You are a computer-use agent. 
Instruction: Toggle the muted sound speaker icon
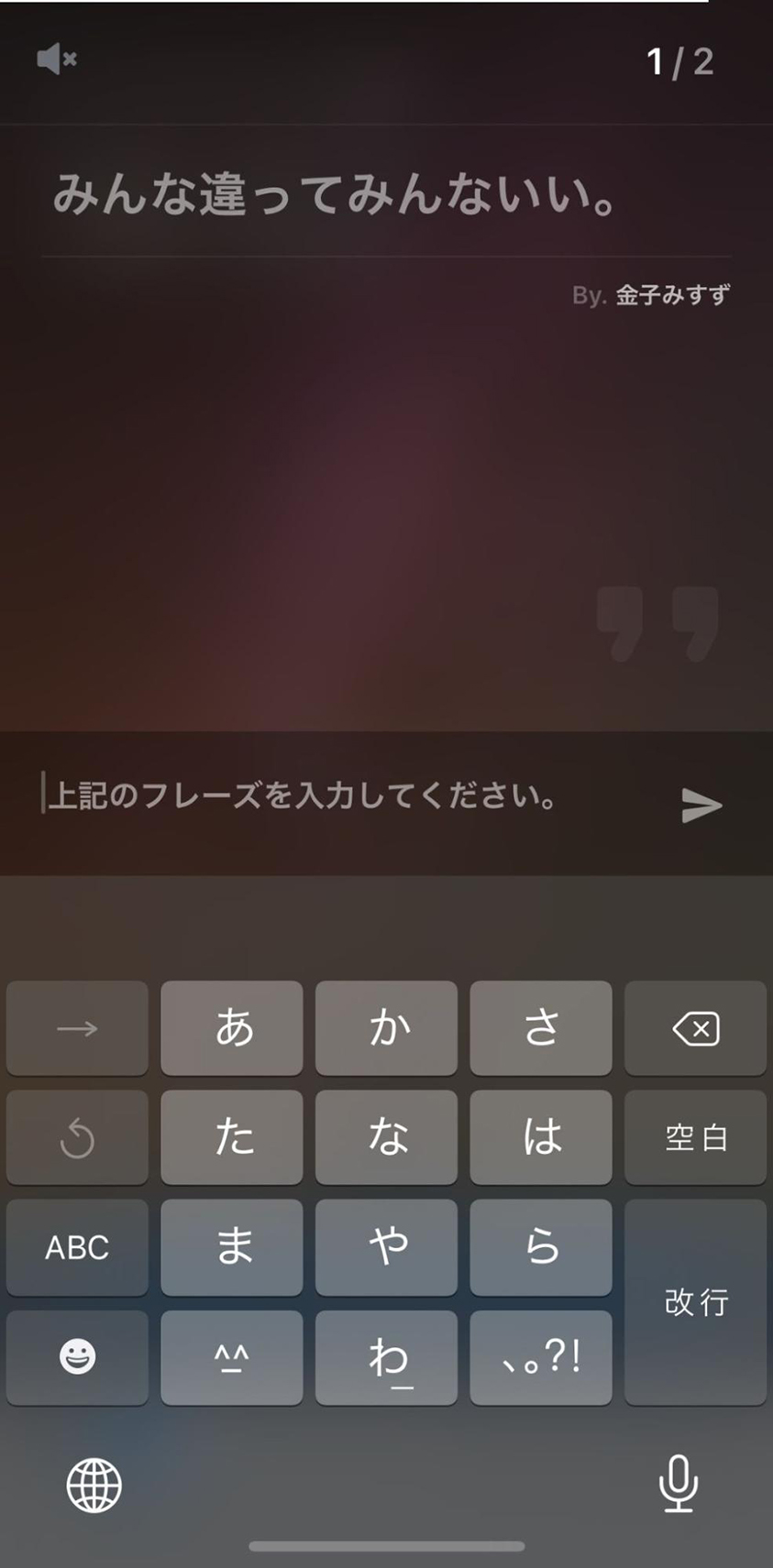[57, 60]
